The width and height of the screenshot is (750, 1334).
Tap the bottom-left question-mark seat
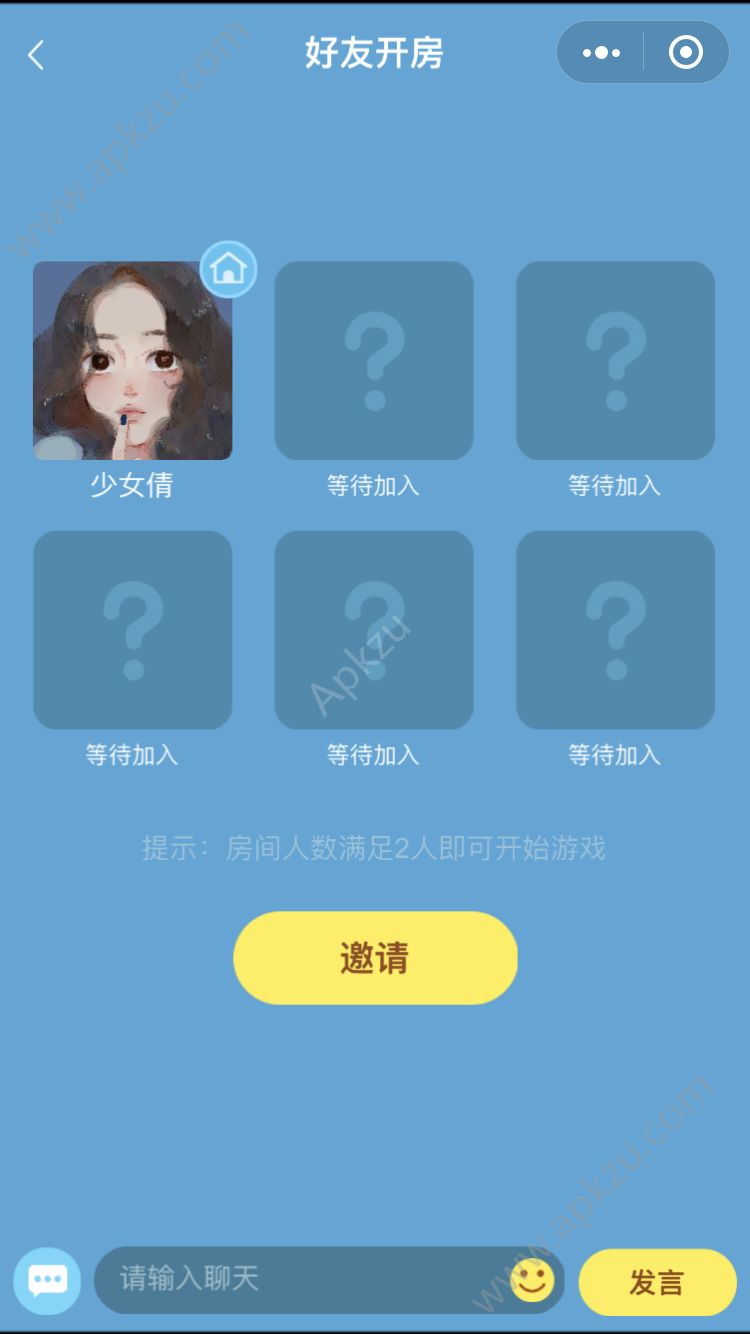click(132, 630)
